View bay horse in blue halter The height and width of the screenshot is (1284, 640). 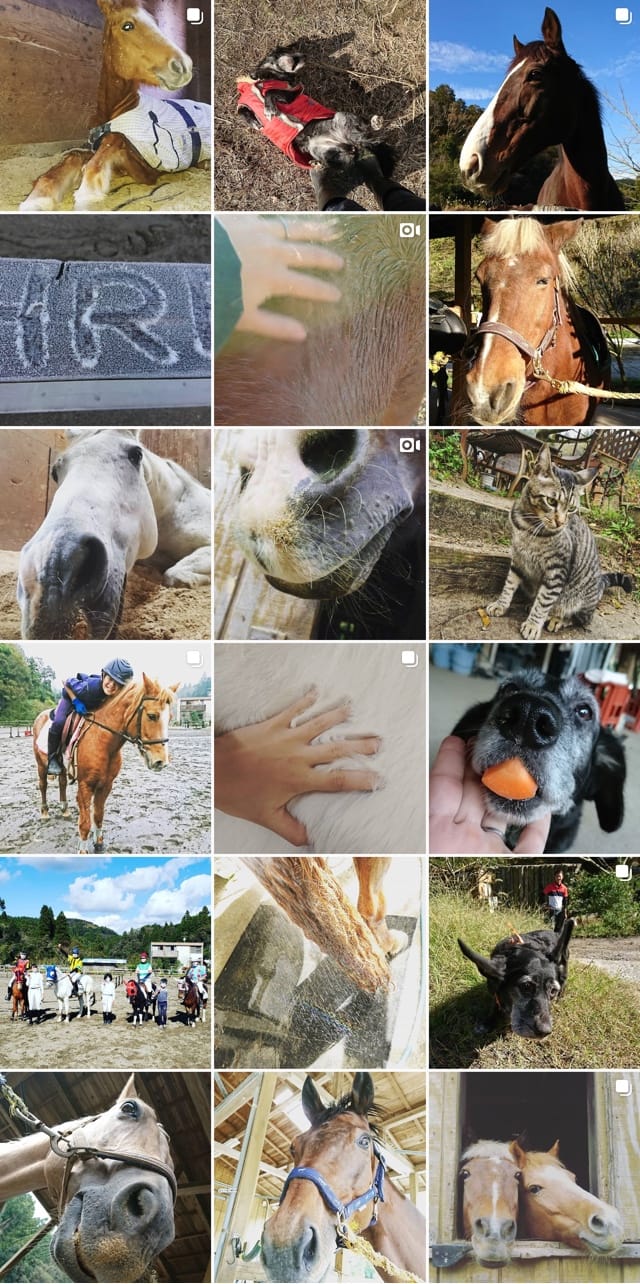click(319, 1177)
